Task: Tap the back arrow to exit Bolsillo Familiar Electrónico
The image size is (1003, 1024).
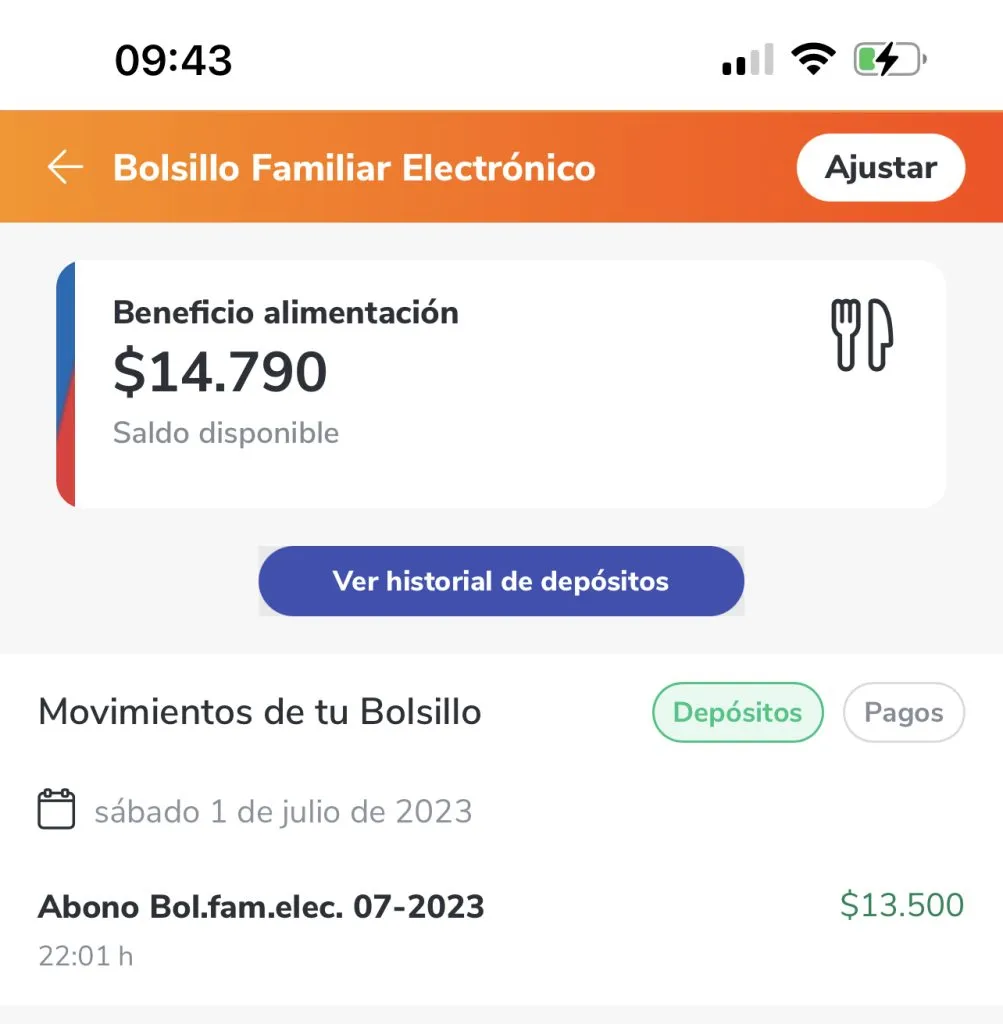Action: click(x=64, y=167)
